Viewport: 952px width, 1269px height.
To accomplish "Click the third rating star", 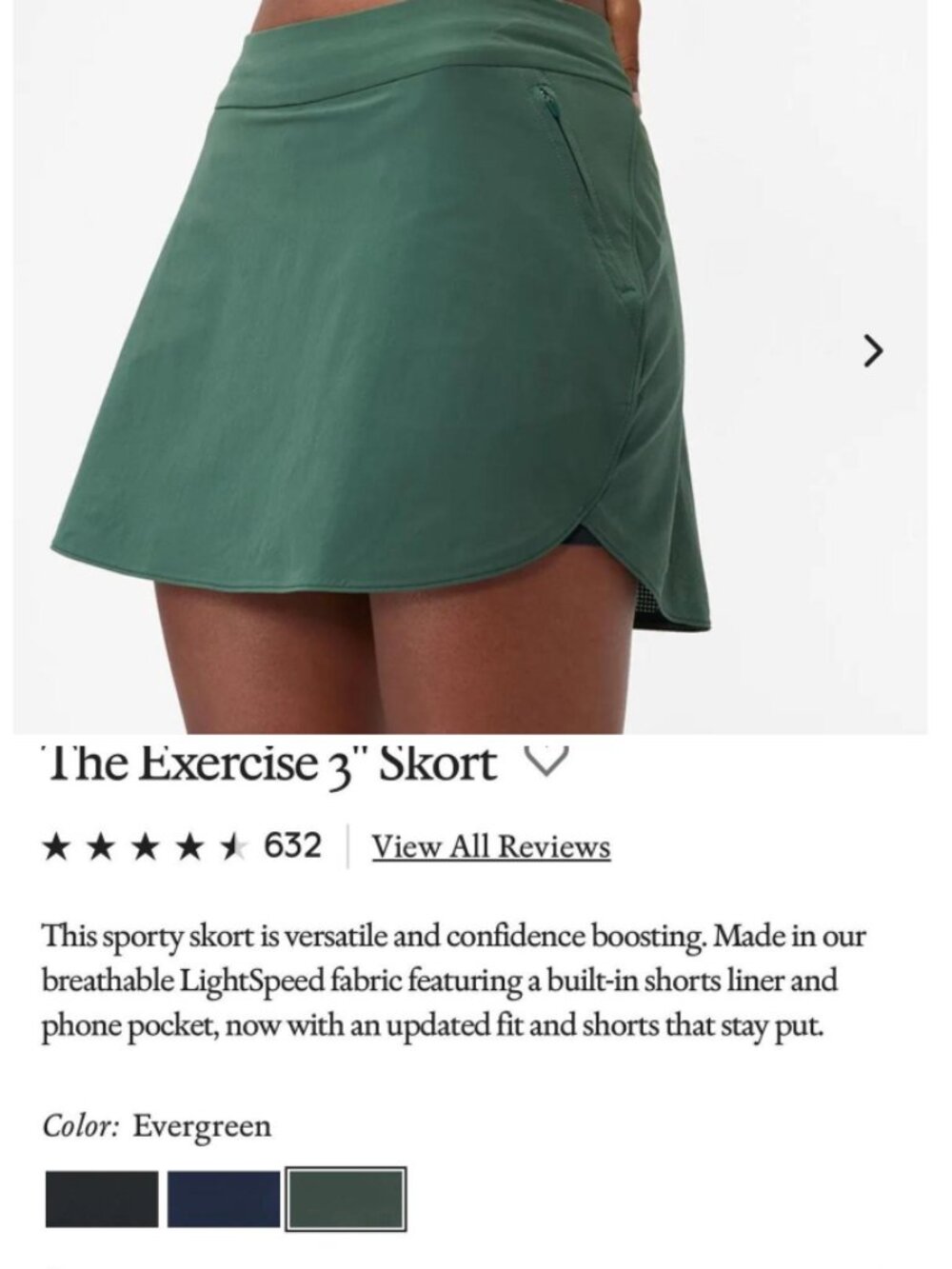I will pos(148,843).
